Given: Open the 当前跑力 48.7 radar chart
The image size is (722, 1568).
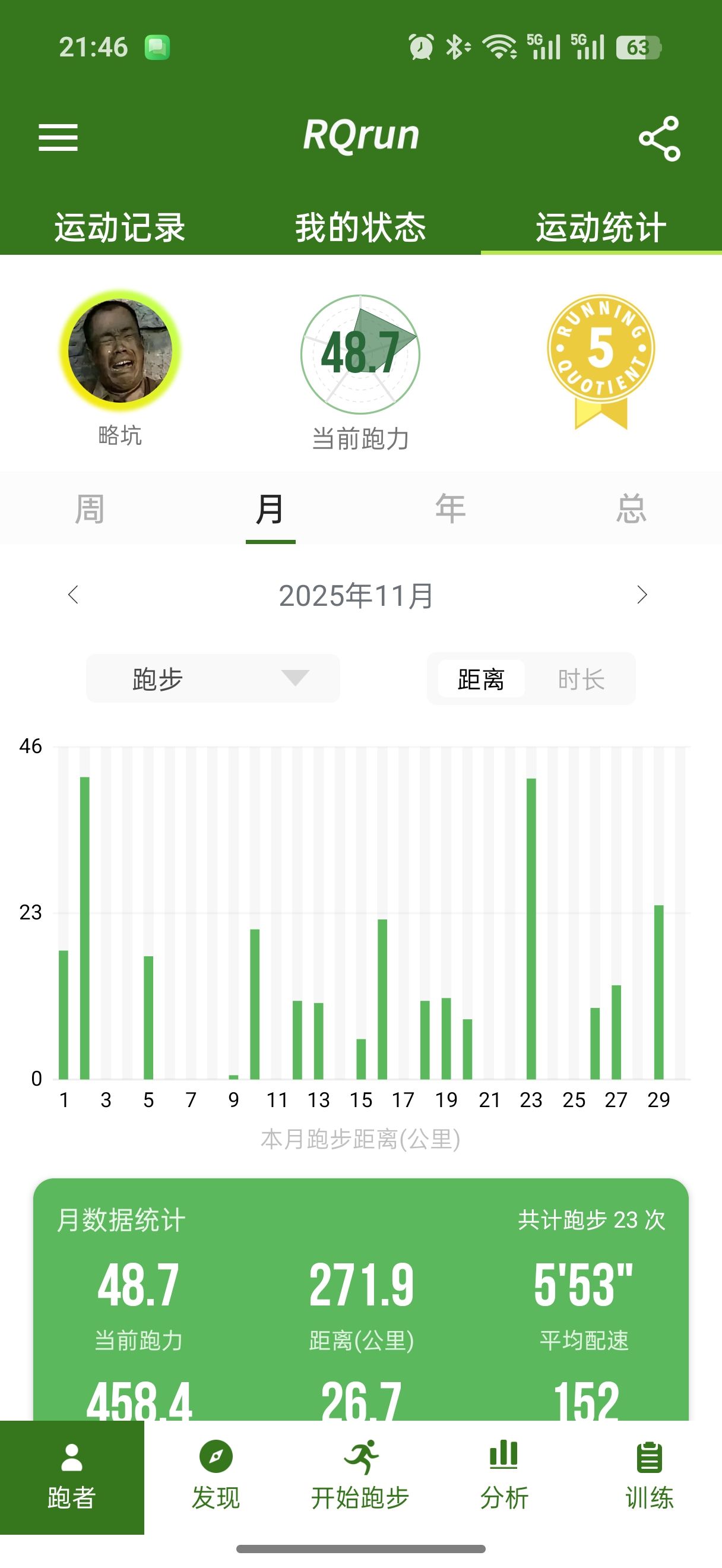Looking at the screenshot, I should point(360,354).
